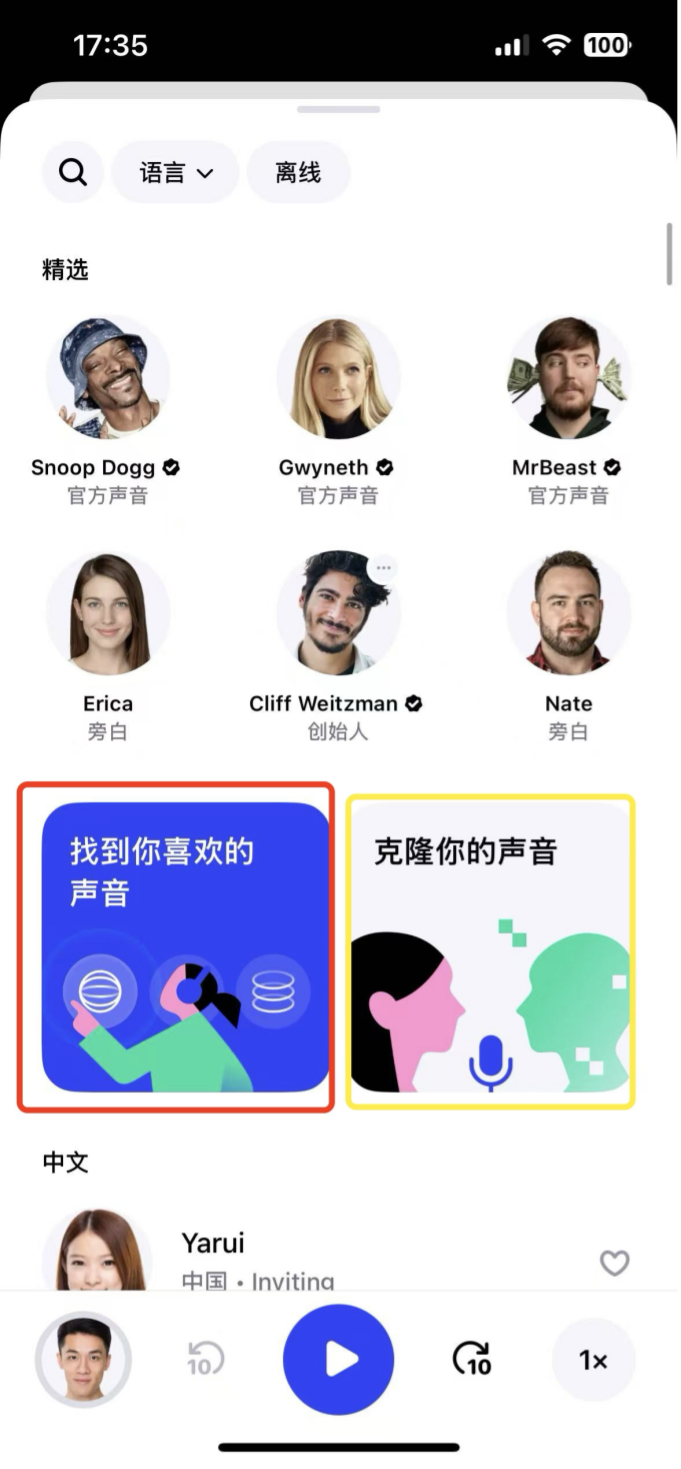Screen dimensions: 681x1469
Task: Change the 1× playback speed
Action: point(593,1360)
